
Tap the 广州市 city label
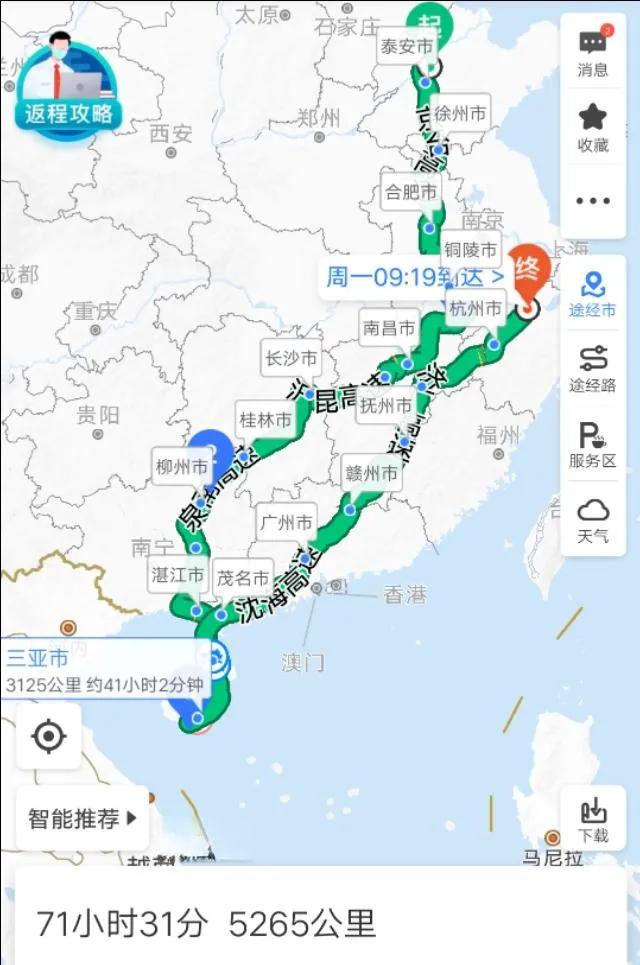click(x=286, y=522)
